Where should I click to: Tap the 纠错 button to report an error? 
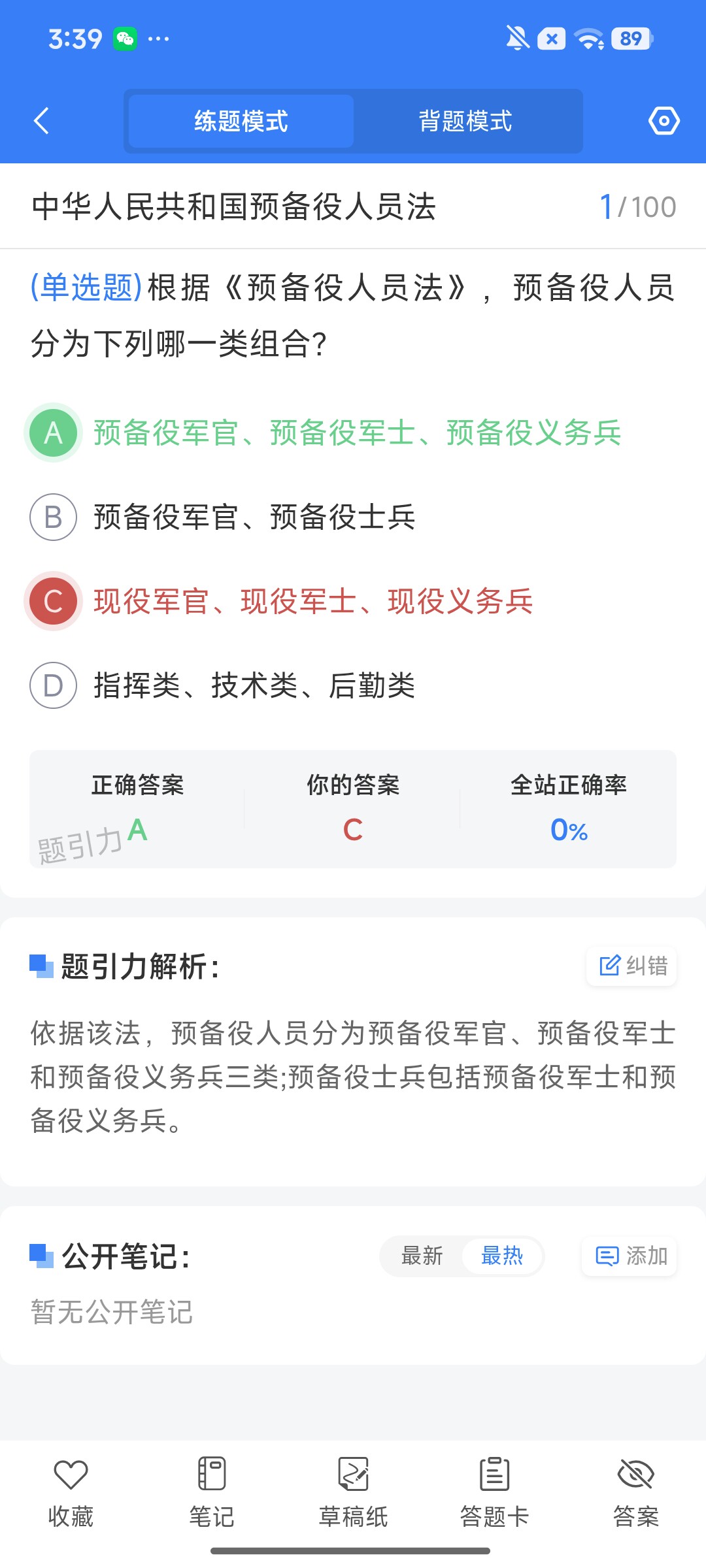631,966
